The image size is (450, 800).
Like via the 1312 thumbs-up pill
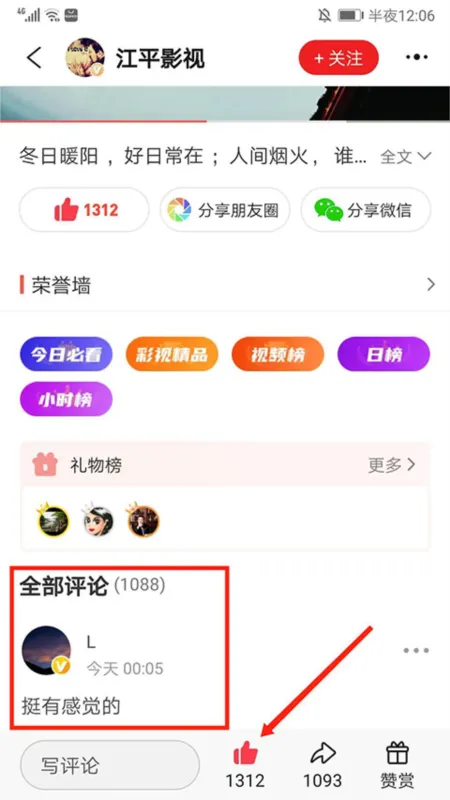click(84, 210)
